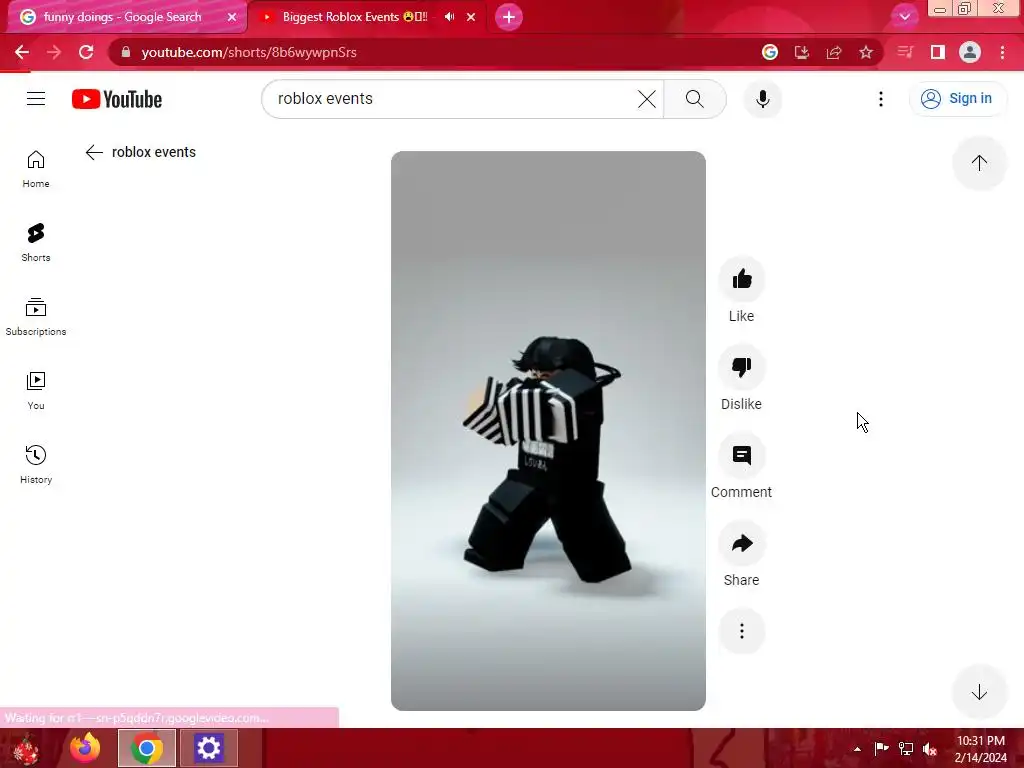Sign in to YouTube
Screen dimensions: 1024x768
click(x=958, y=98)
